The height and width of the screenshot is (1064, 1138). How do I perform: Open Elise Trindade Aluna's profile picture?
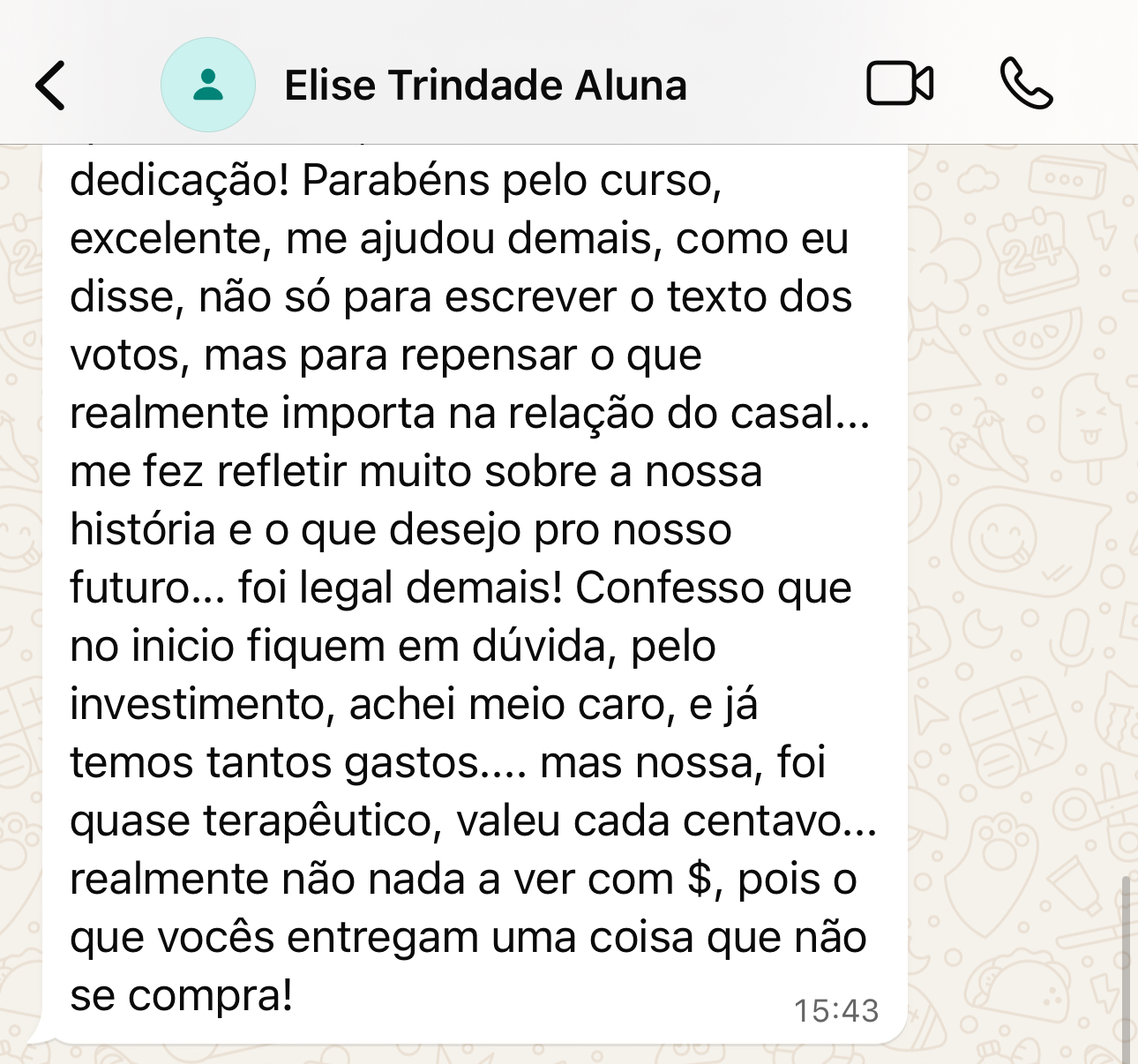point(208,86)
